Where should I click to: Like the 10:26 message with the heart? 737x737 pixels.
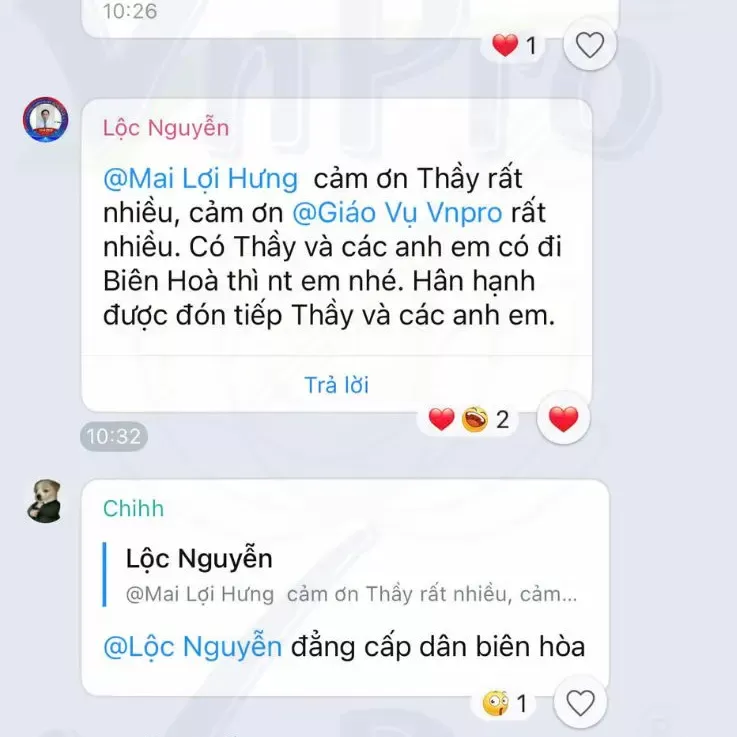coord(589,45)
